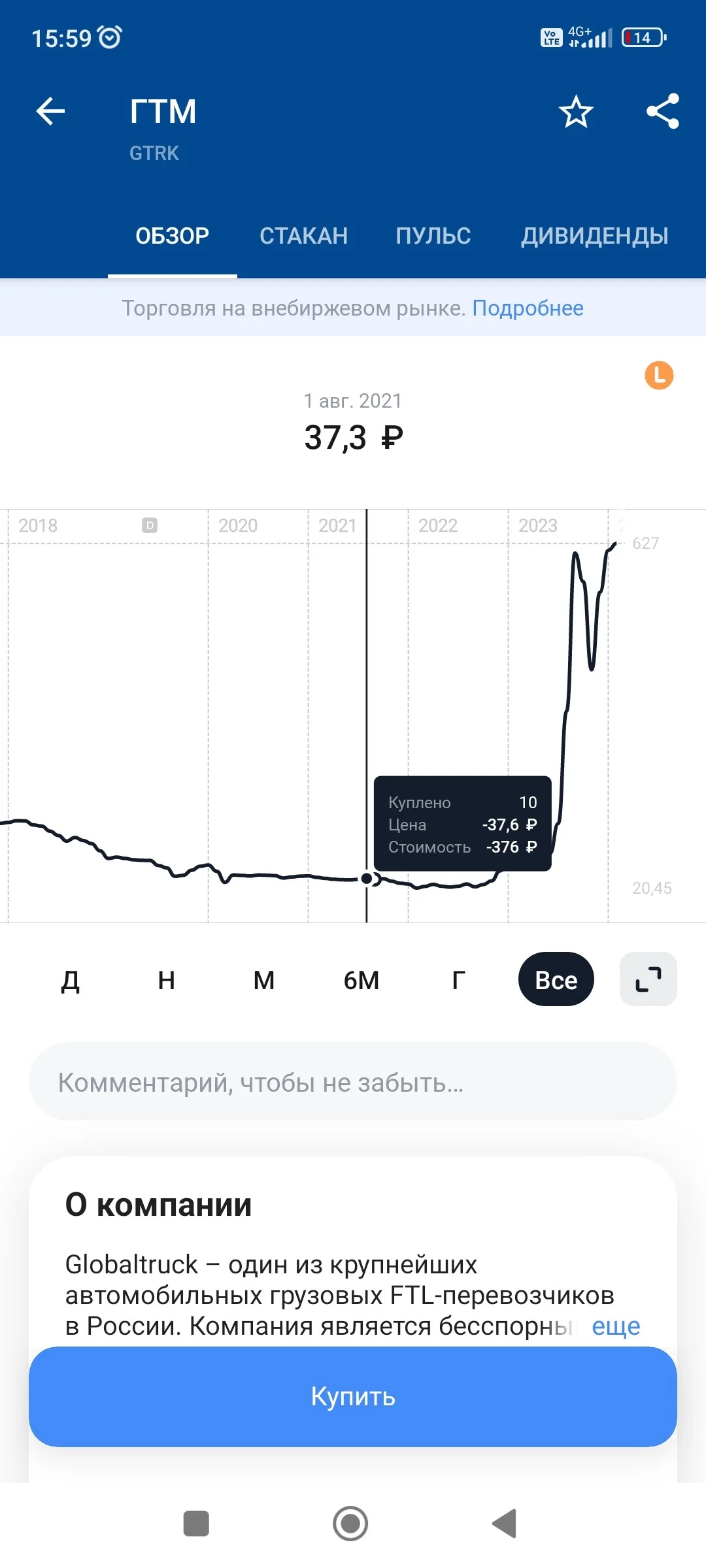Switch chart to the Н period
Screen dimensions: 706x1568
[167, 980]
